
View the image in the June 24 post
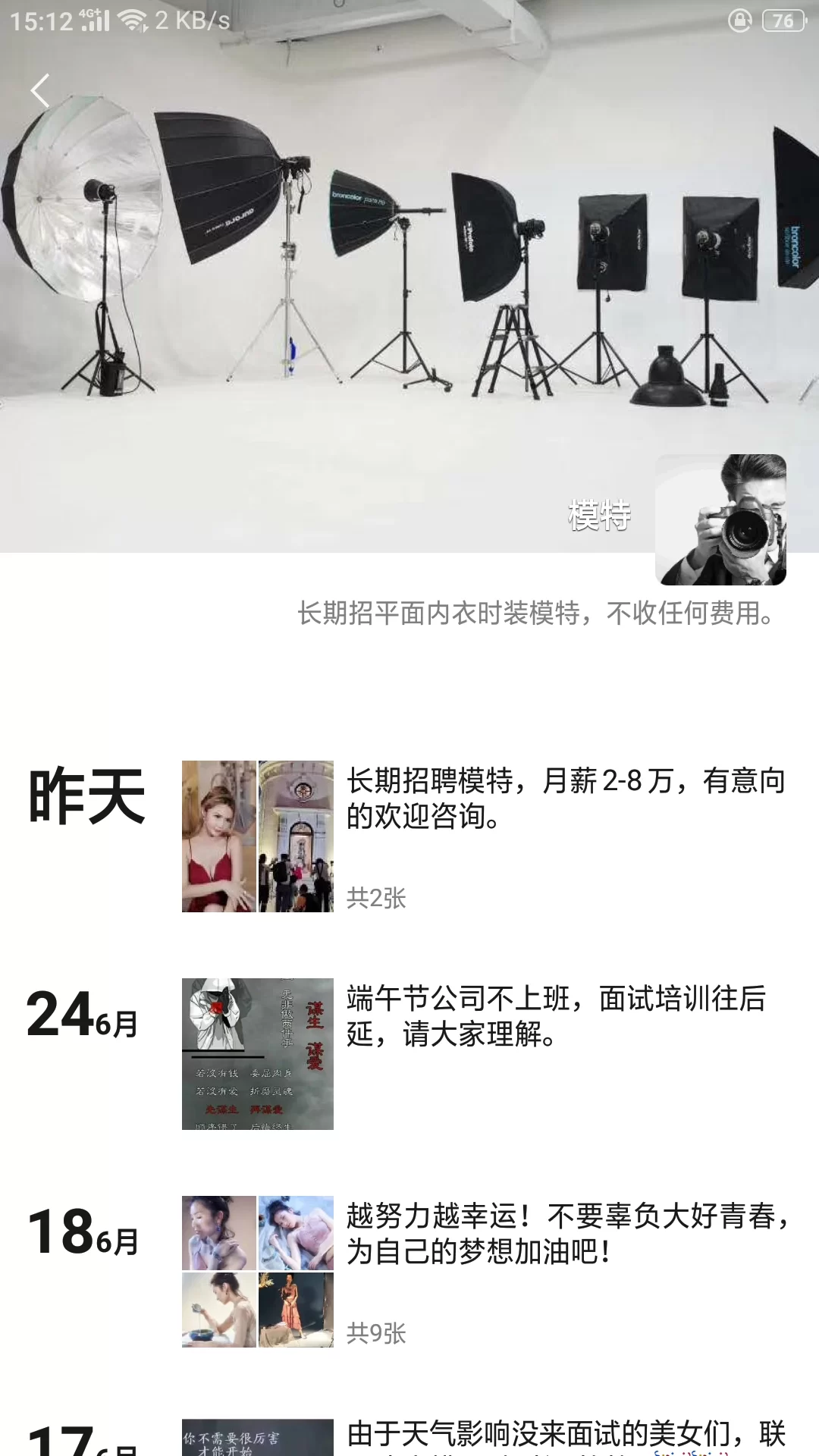(x=258, y=1053)
